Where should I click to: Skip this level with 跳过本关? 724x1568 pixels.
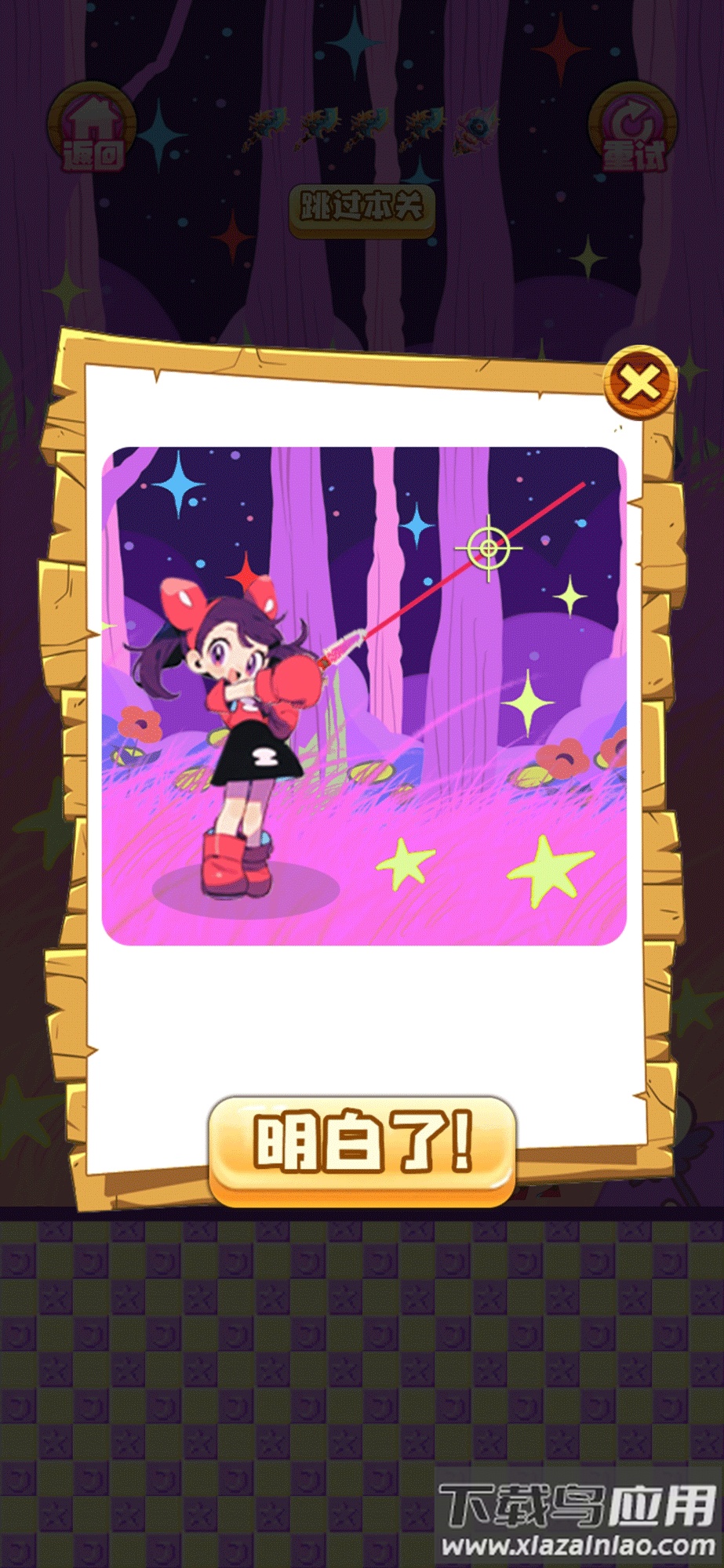click(x=362, y=209)
